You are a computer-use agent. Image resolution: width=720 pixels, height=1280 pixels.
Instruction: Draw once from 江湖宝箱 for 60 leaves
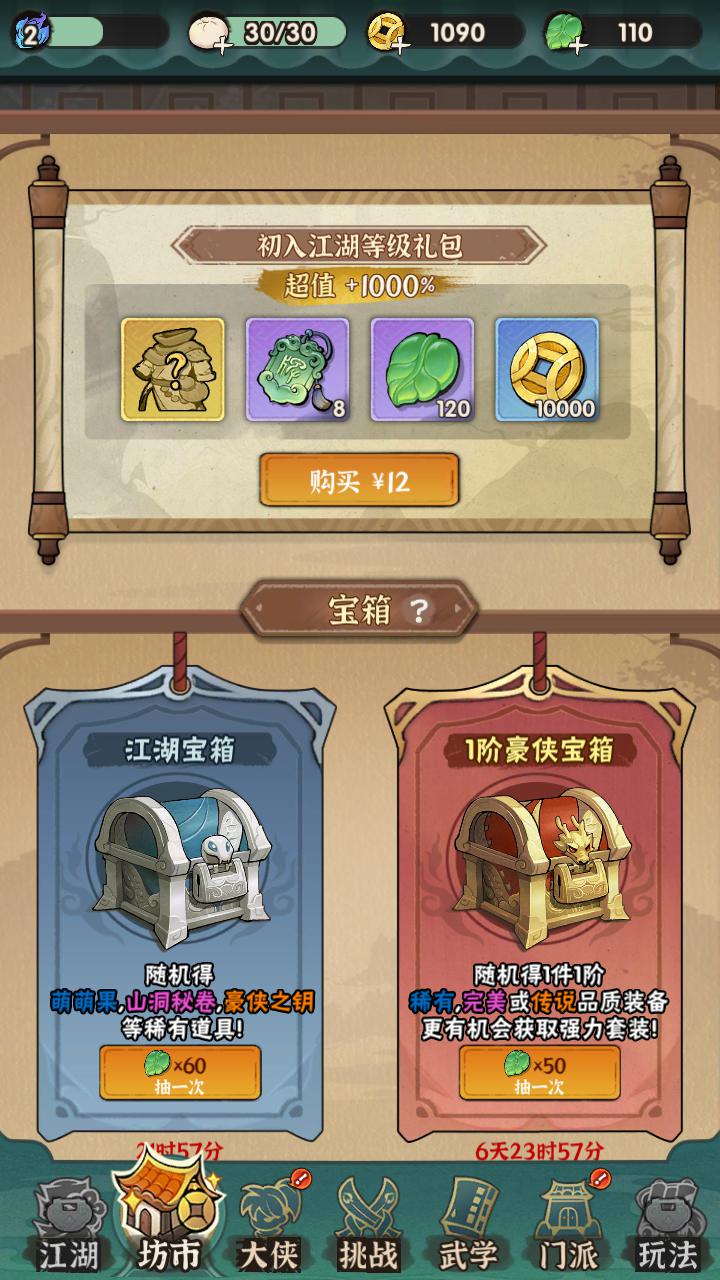(x=180, y=1072)
